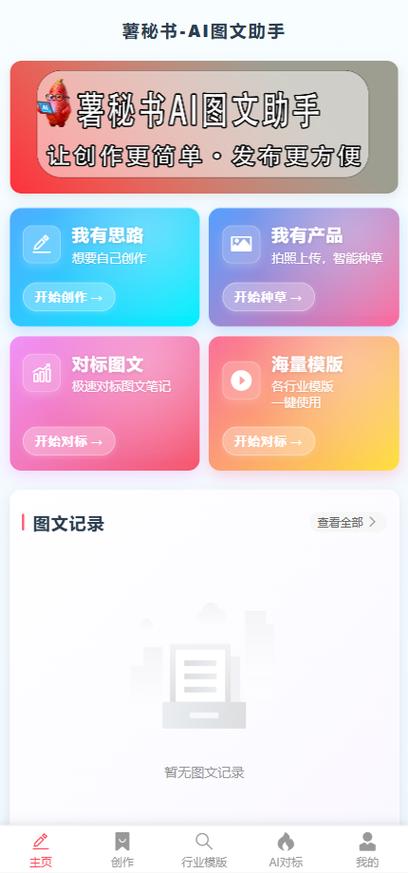Open the 薯秘书AI图文助手 banner

tap(204, 127)
